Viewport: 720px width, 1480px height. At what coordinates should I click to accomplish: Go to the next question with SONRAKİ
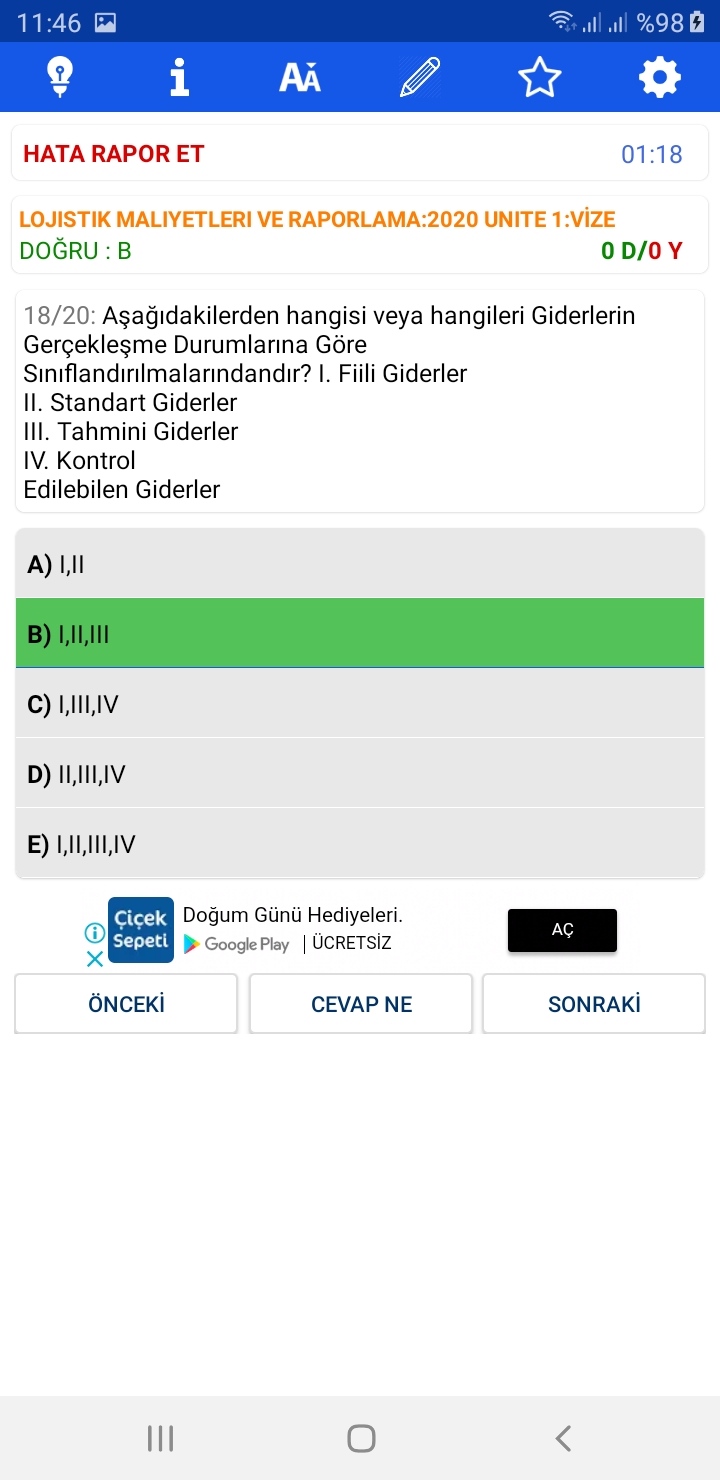tap(594, 1004)
